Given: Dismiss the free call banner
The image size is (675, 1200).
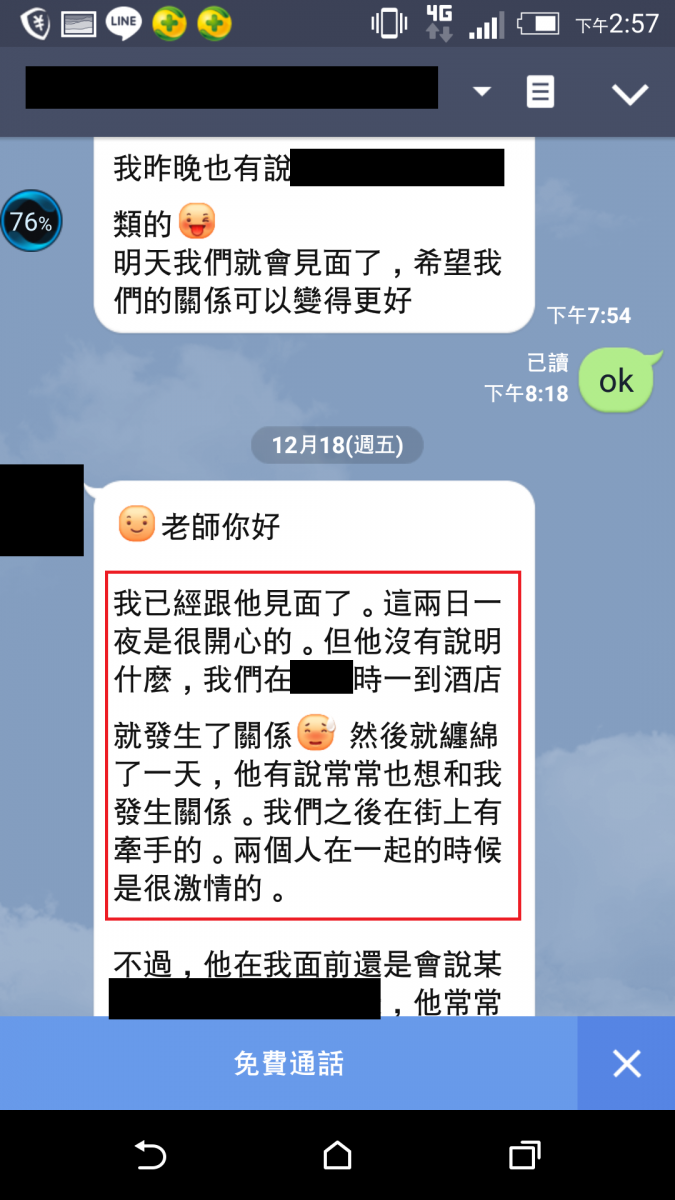Looking at the screenshot, I should point(626,1063).
